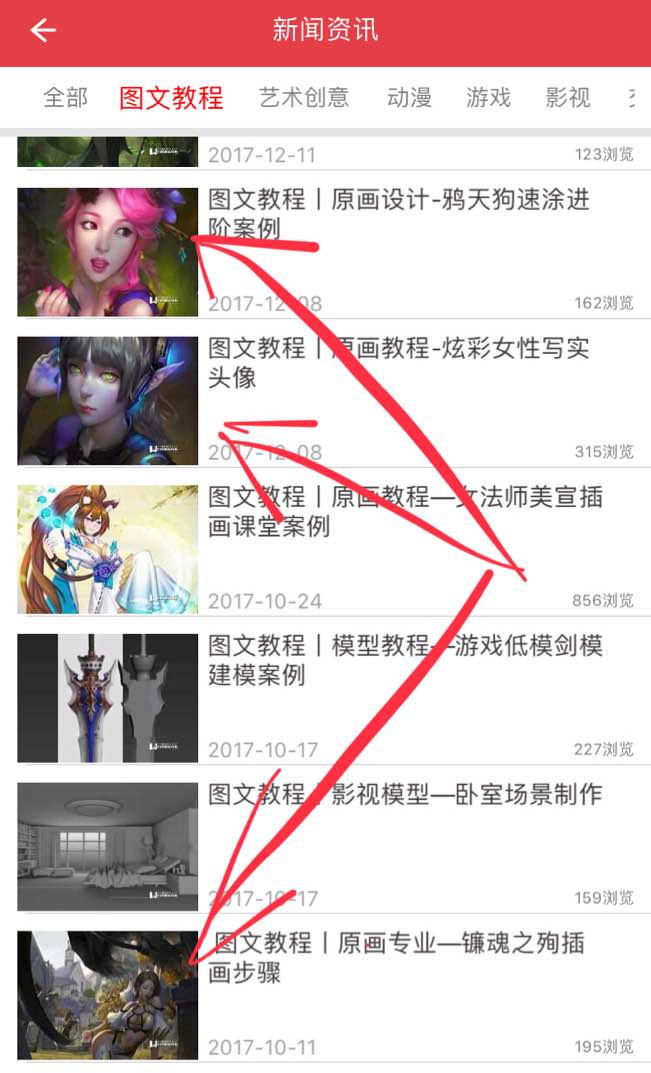Image resolution: width=651 pixels, height=1073 pixels.
Task: Open the 影视 tab
Action: (x=567, y=98)
